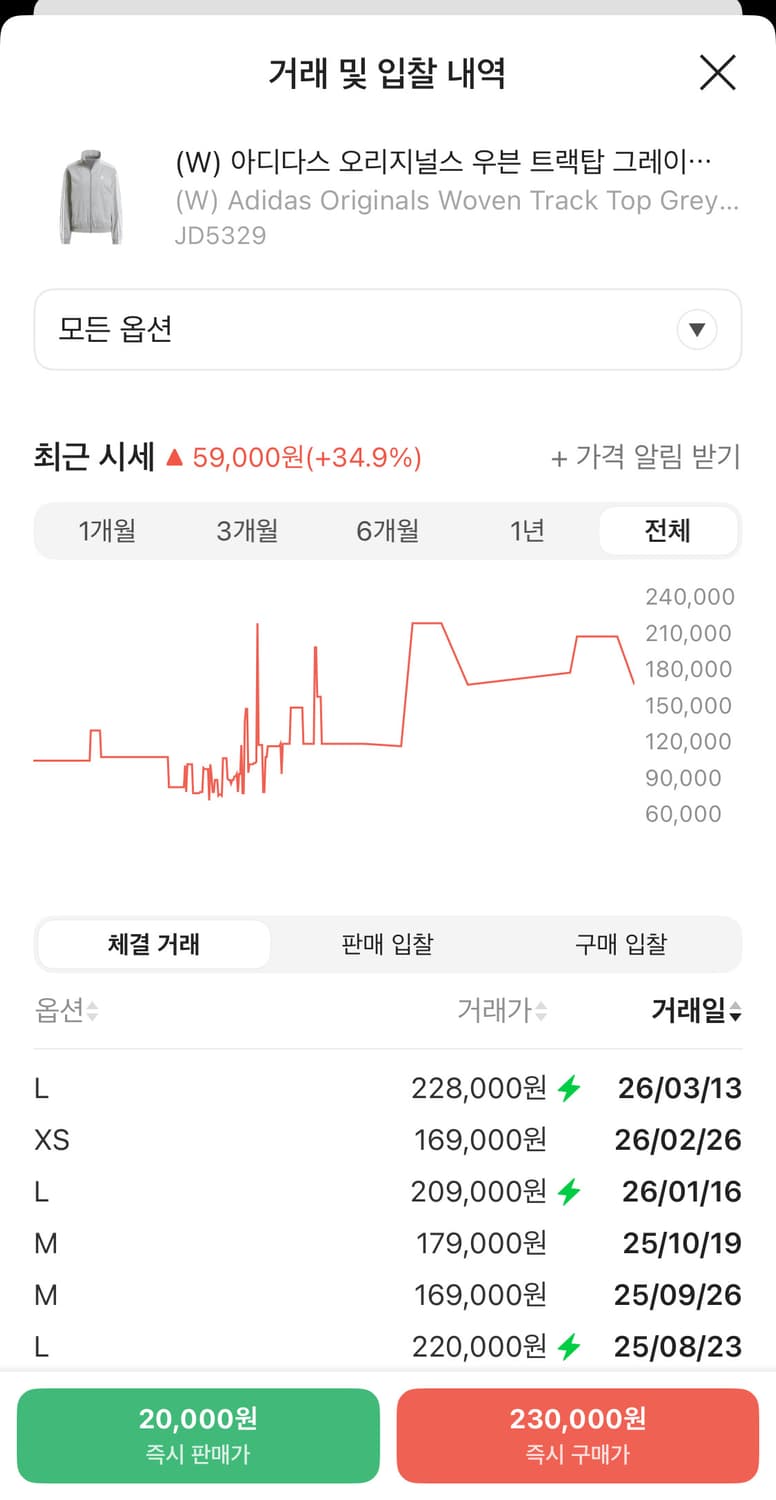Tap the red 즉시 구매가 button
Image resolution: width=776 pixels, height=1500 pixels.
578,1434
